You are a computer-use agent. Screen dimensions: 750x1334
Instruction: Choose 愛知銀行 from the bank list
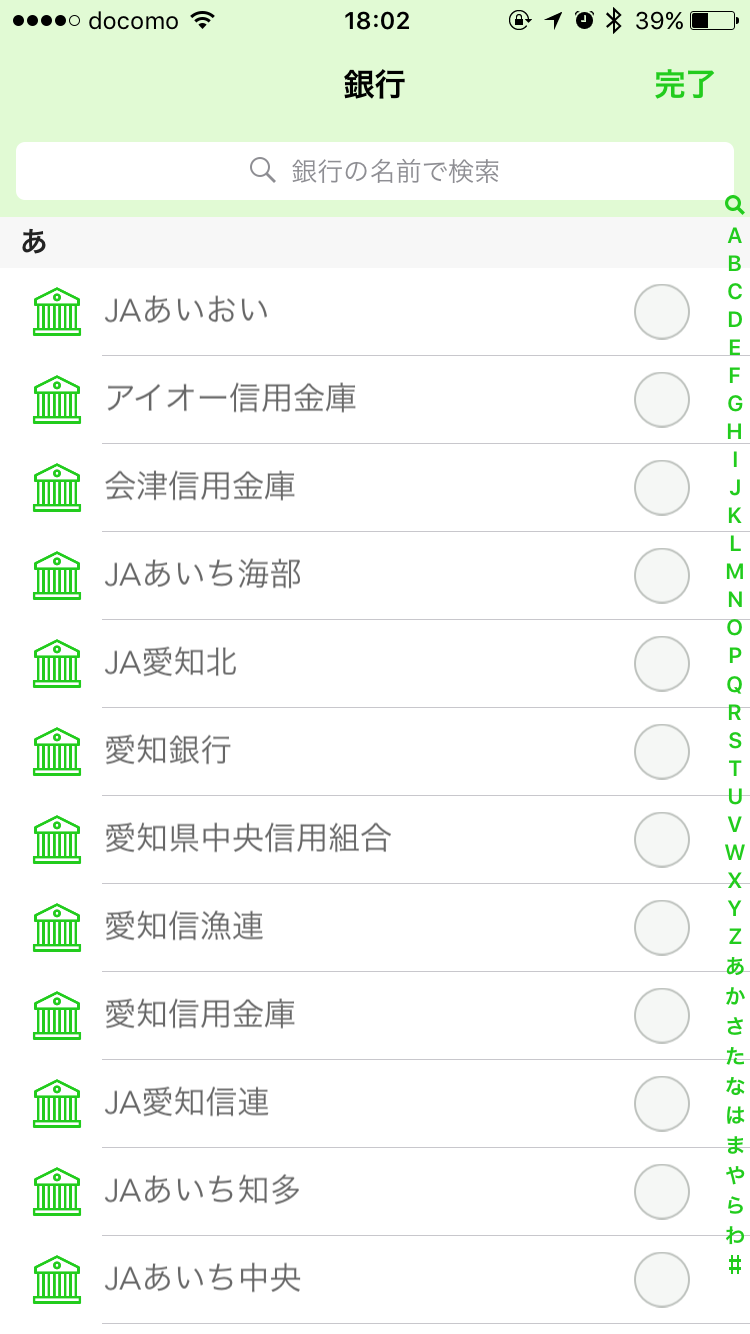coord(662,752)
